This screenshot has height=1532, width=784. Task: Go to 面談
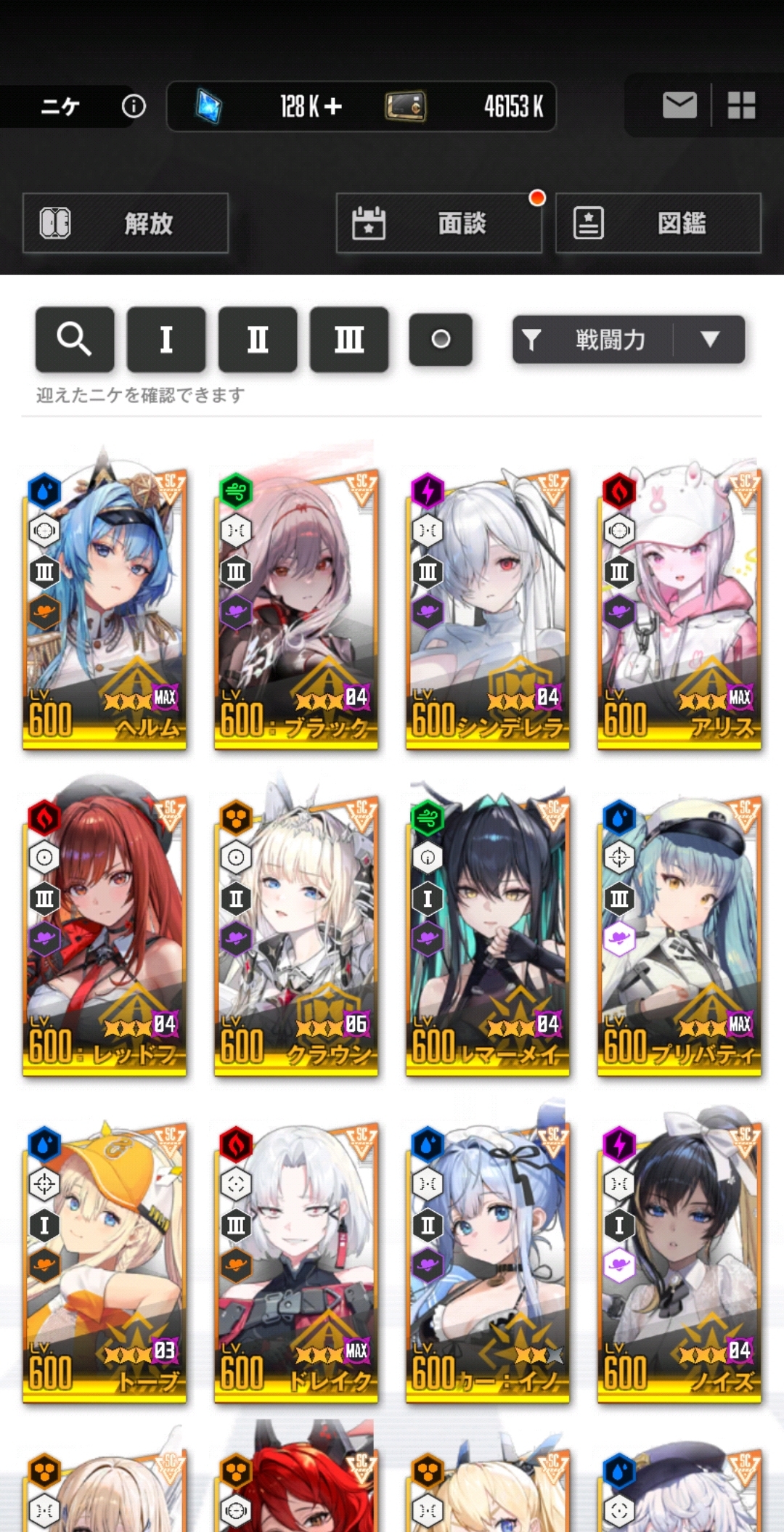coord(439,223)
